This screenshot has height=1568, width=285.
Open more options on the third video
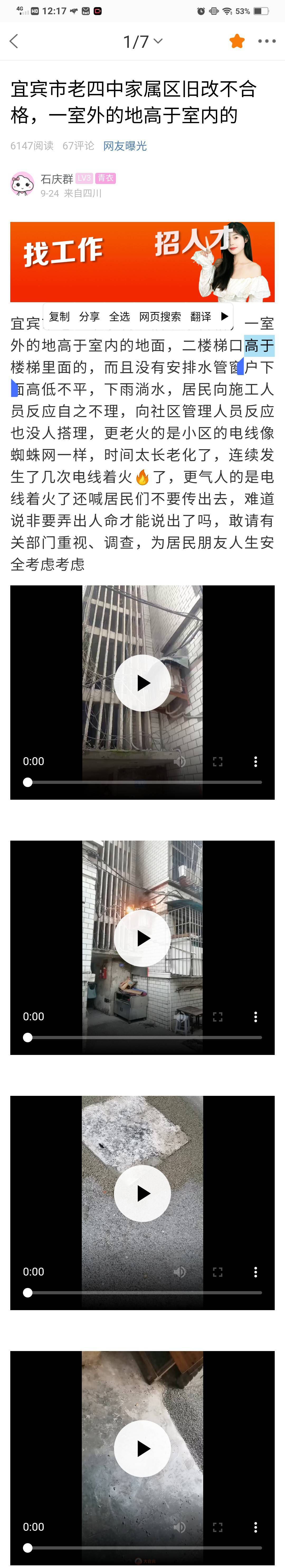point(255,1272)
